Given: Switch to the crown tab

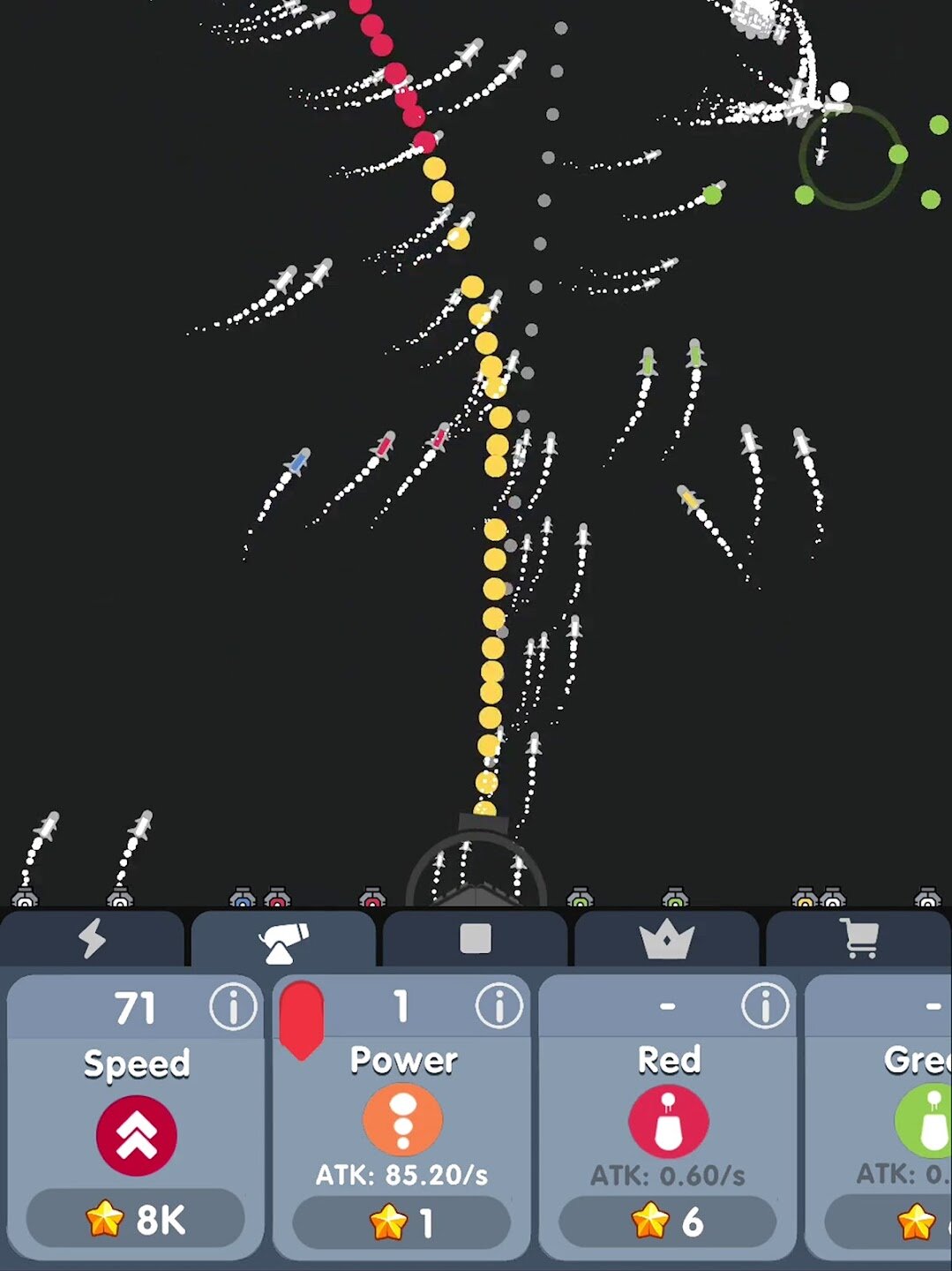Looking at the screenshot, I should tap(666, 939).
